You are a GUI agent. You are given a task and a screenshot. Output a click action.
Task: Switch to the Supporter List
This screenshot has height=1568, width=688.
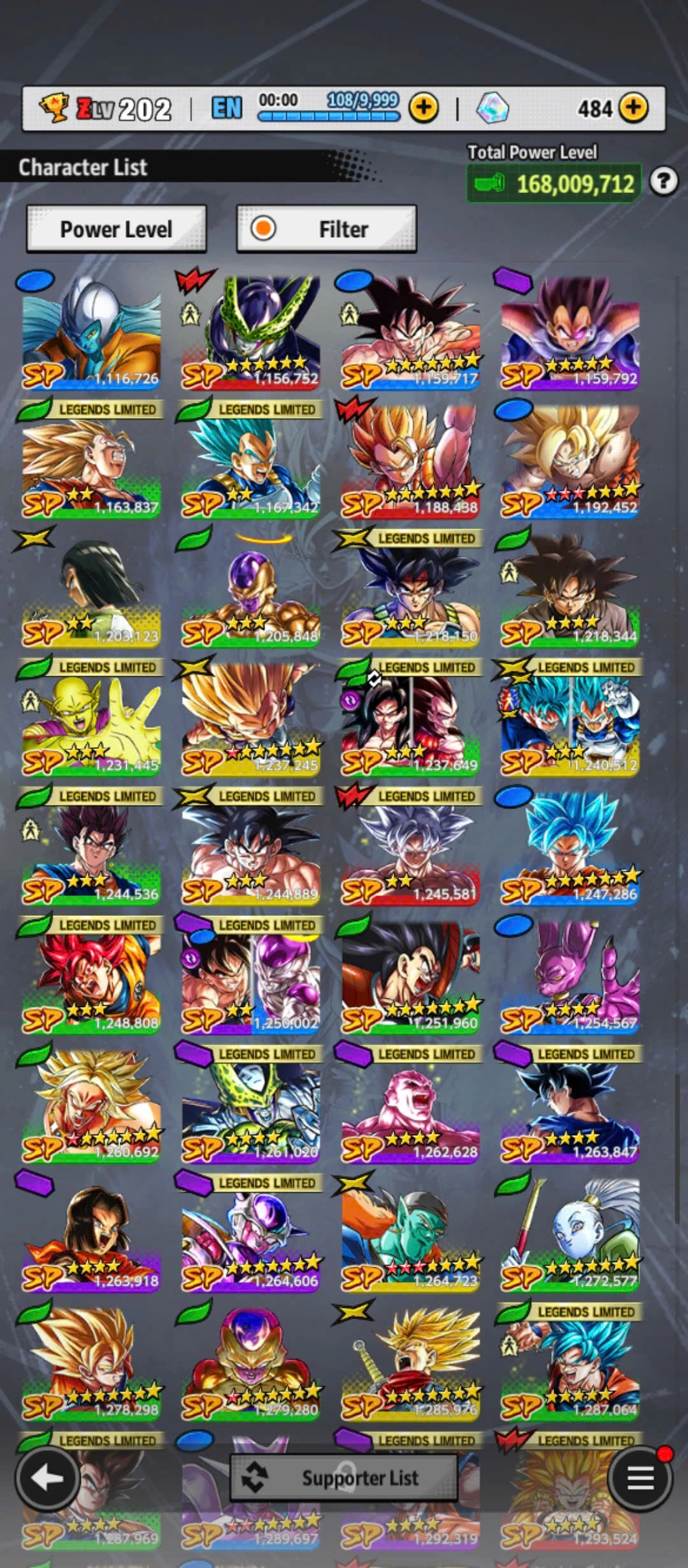pos(344,1477)
